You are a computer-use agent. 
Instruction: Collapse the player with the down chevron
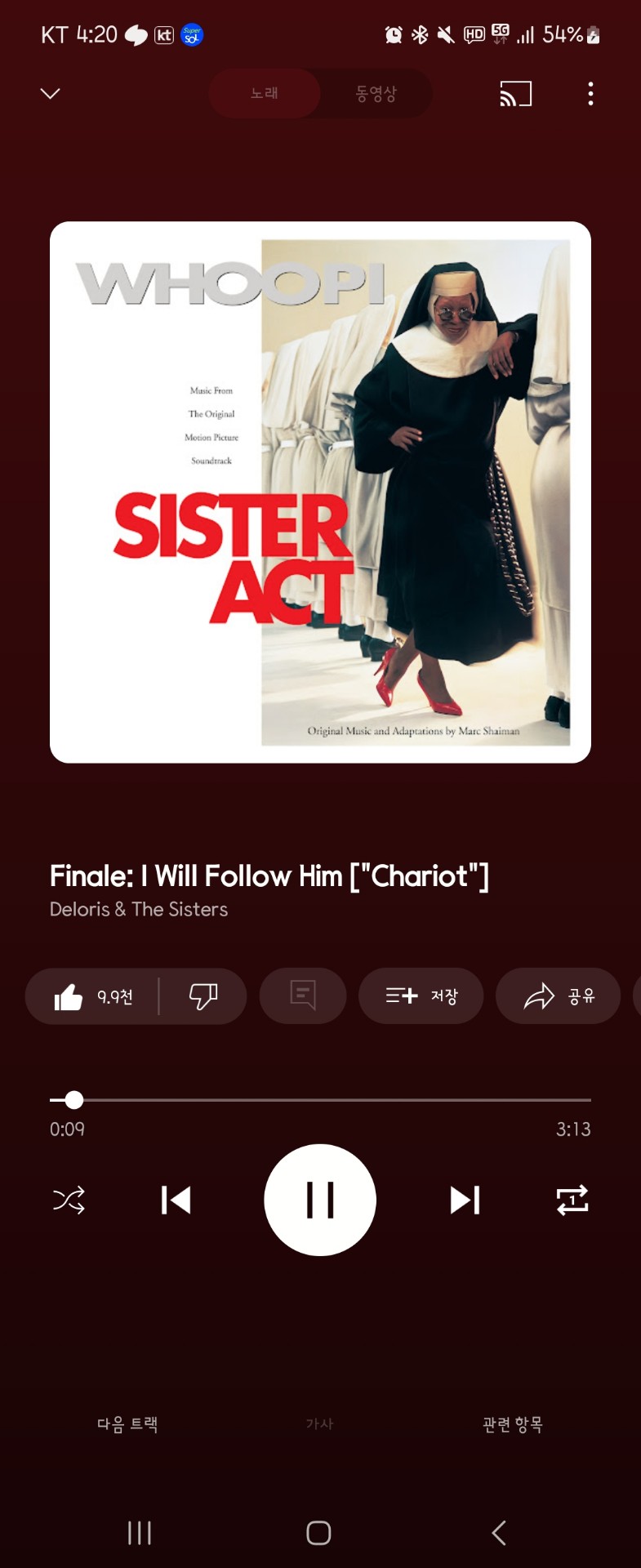point(50,94)
